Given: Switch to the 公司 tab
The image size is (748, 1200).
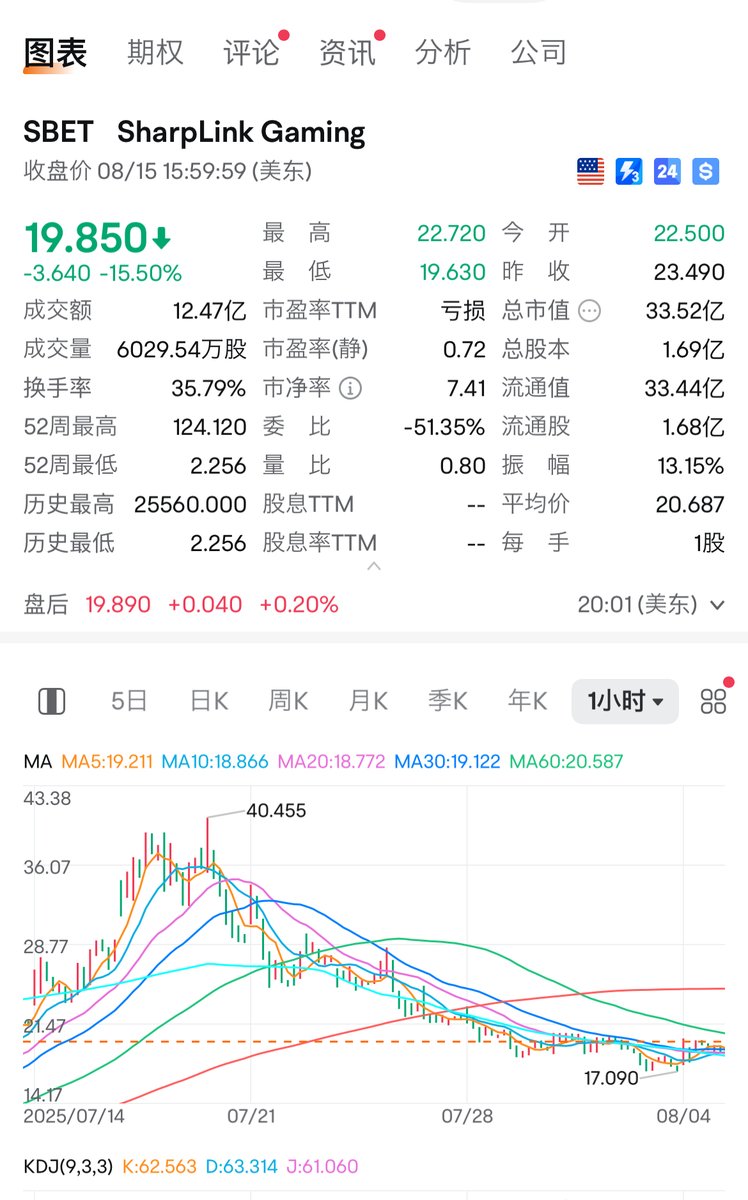Looking at the screenshot, I should 539,52.
